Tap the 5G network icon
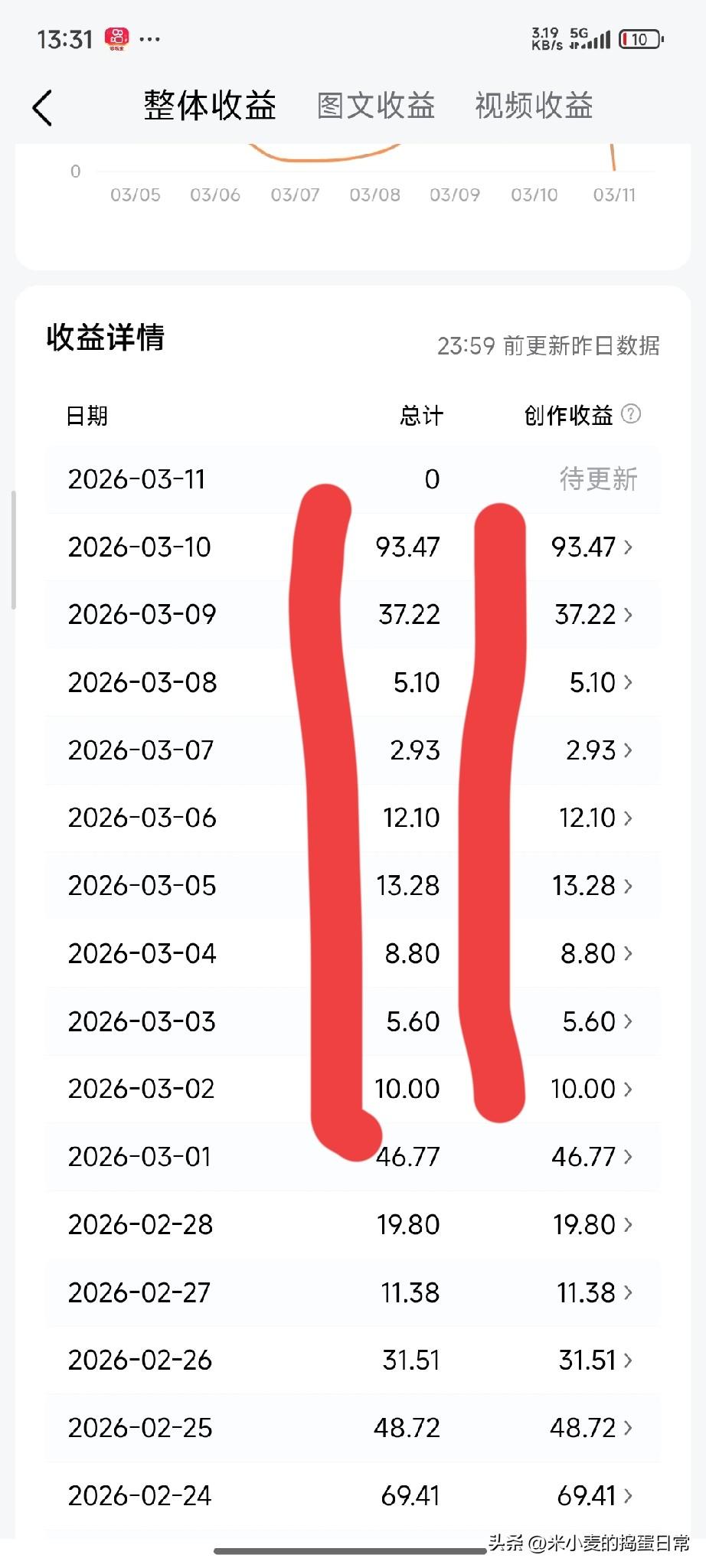706x1568 pixels. [580, 34]
